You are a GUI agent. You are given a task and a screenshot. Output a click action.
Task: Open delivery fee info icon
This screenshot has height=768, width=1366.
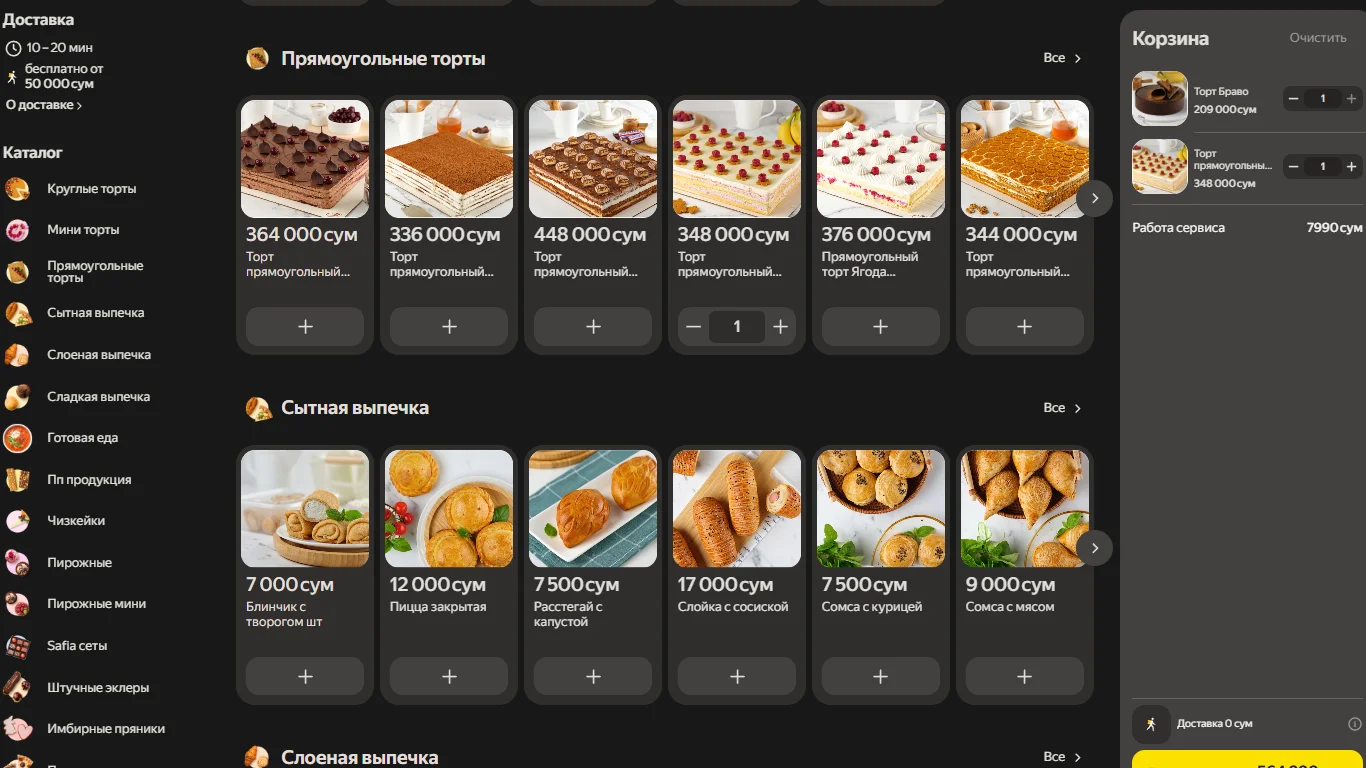pos(1355,724)
